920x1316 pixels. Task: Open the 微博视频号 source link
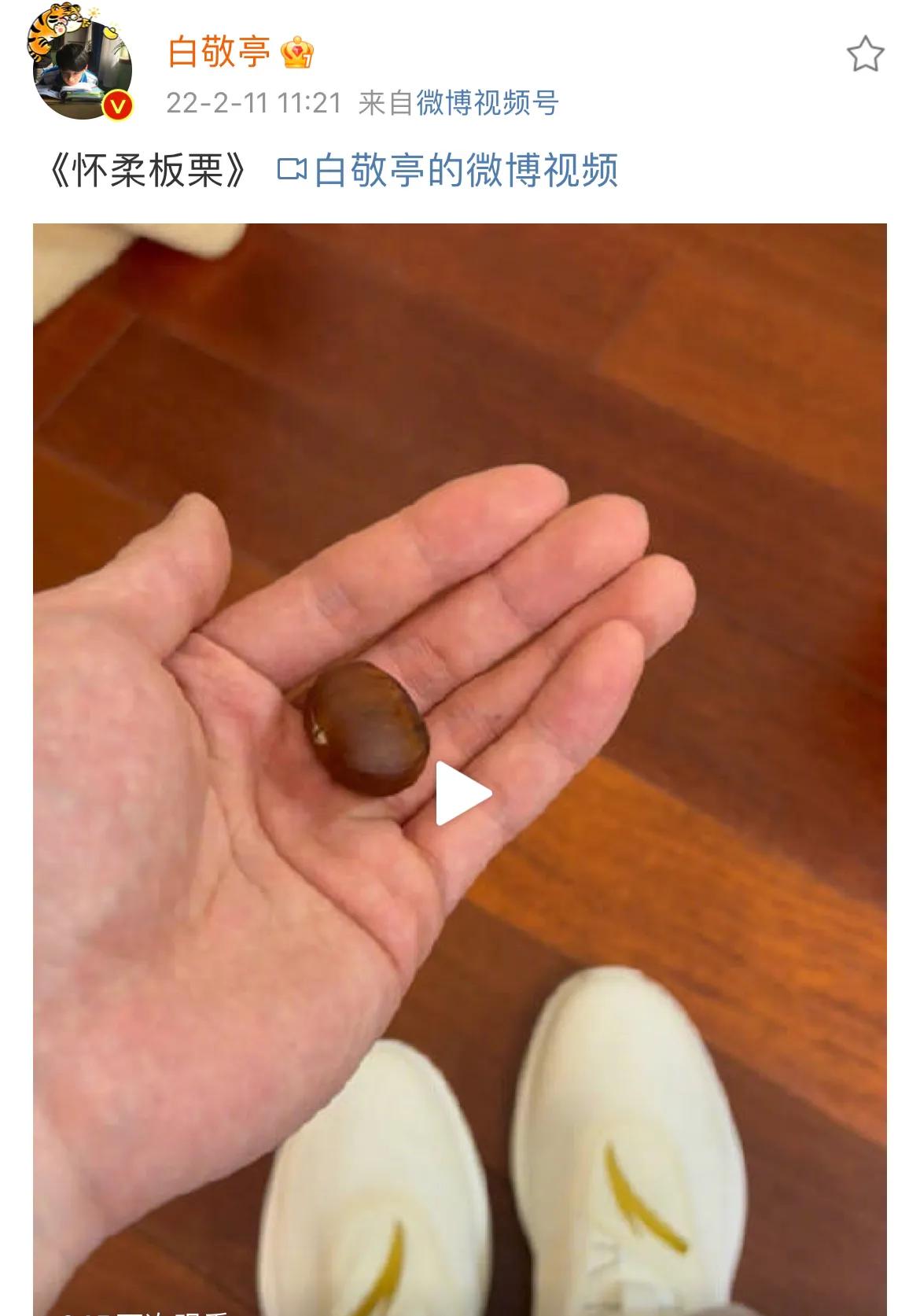pos(487,103)
